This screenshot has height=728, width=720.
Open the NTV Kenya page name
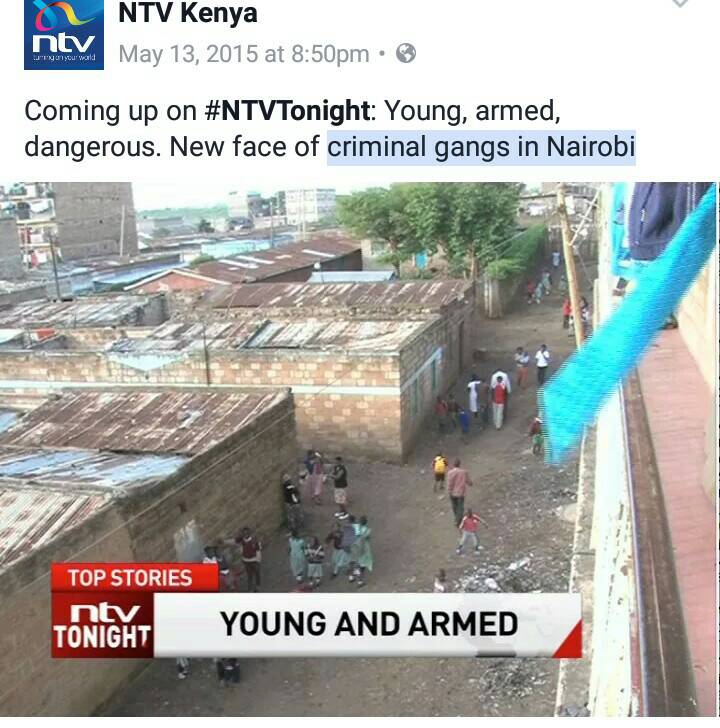point(187,14)
